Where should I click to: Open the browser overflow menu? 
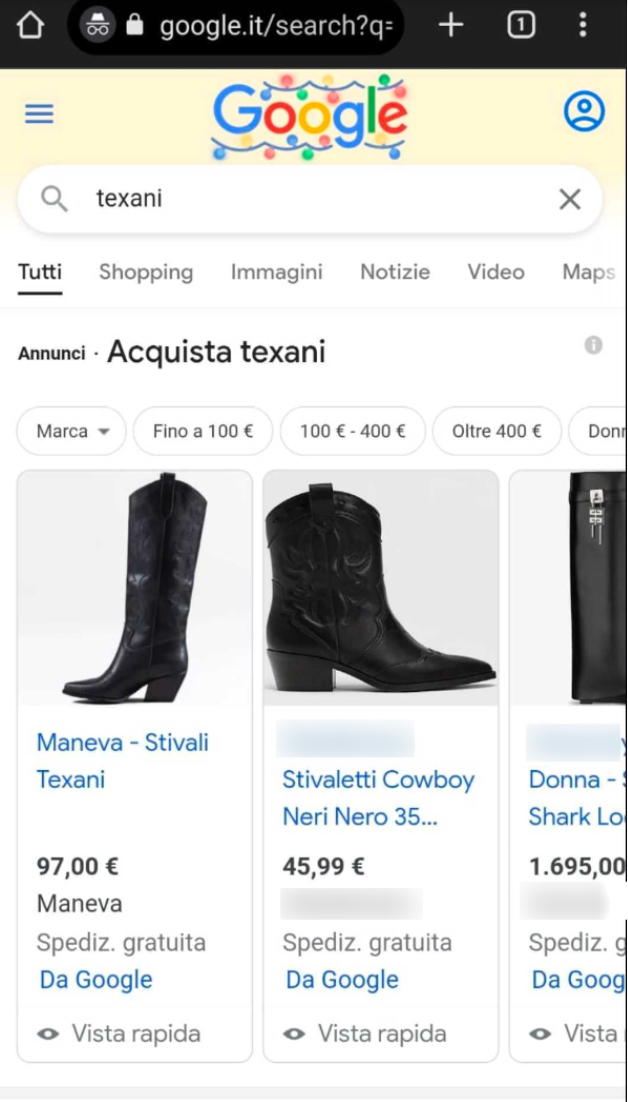583,26
